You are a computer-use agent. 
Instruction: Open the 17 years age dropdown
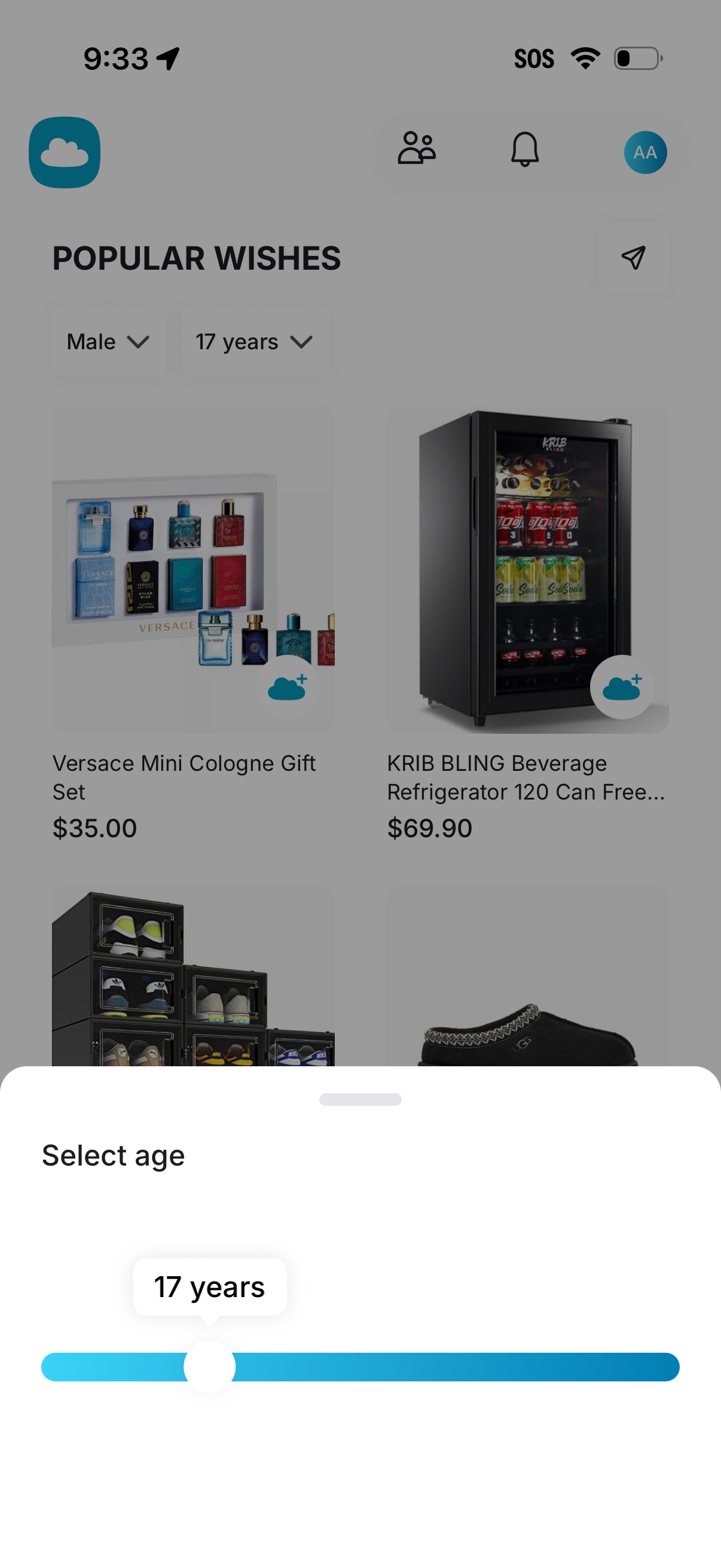pyautogui.click(x=254, y=341)
